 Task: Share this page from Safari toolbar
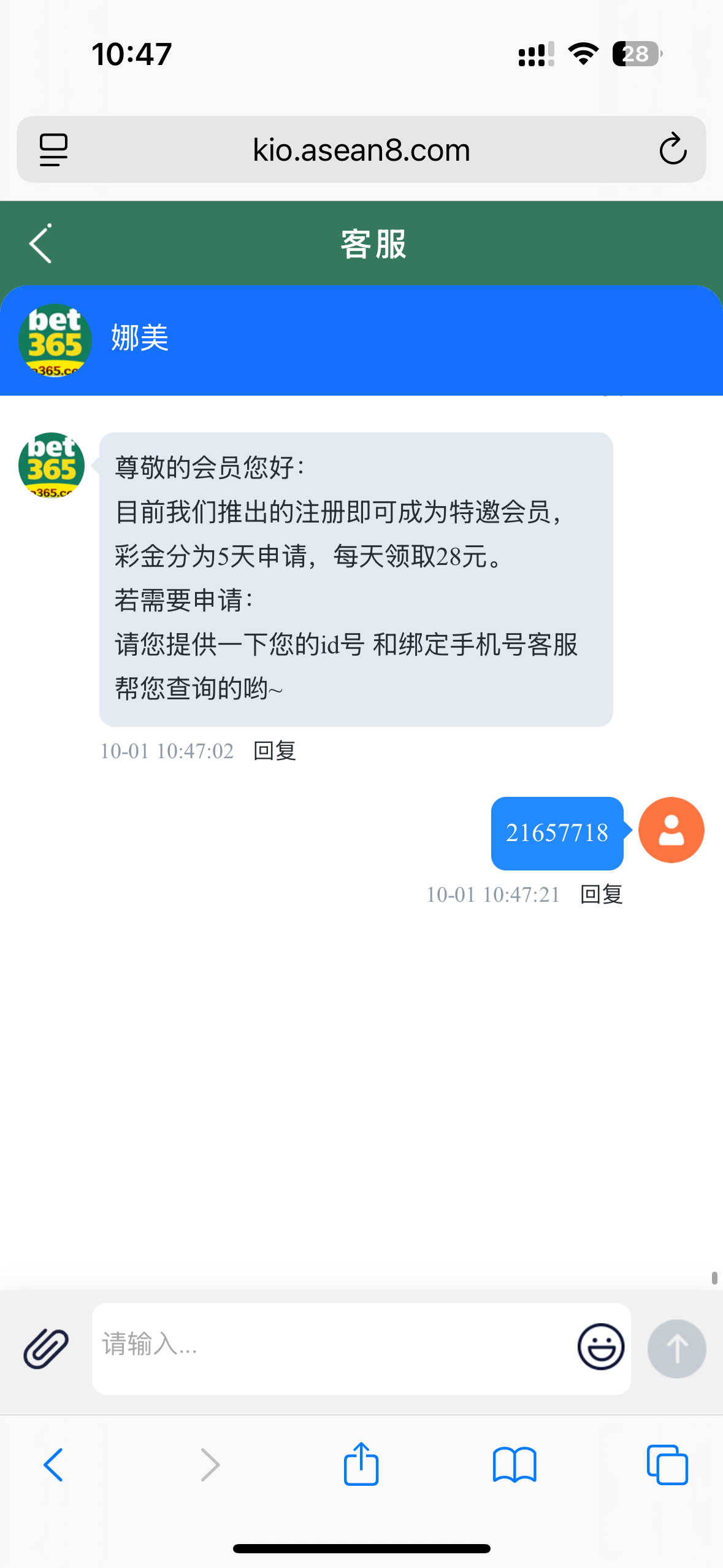pos(361,1464)
